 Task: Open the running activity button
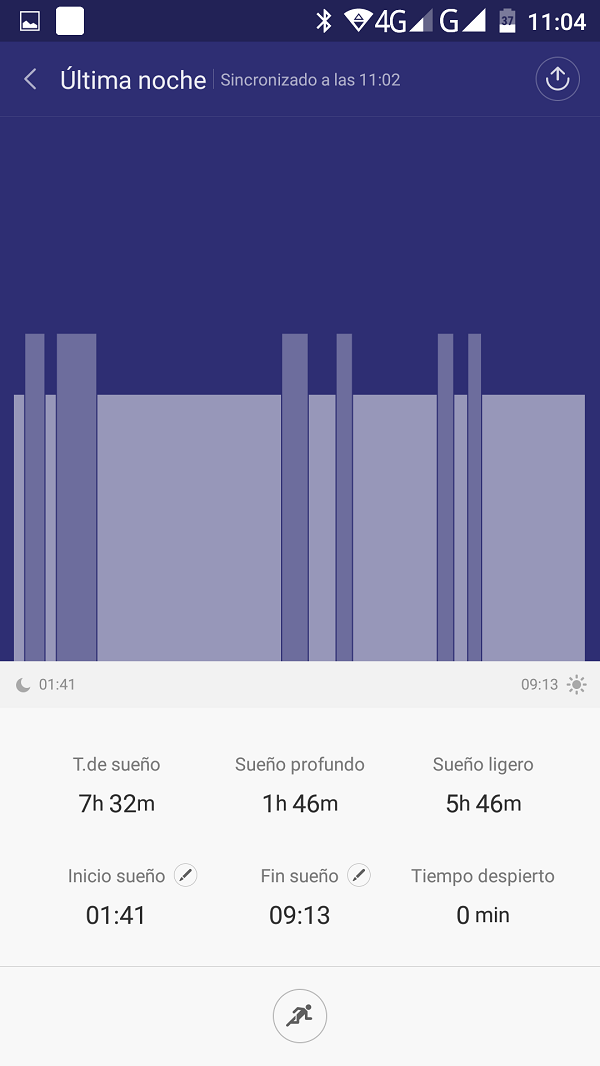tap(300, 1016)
